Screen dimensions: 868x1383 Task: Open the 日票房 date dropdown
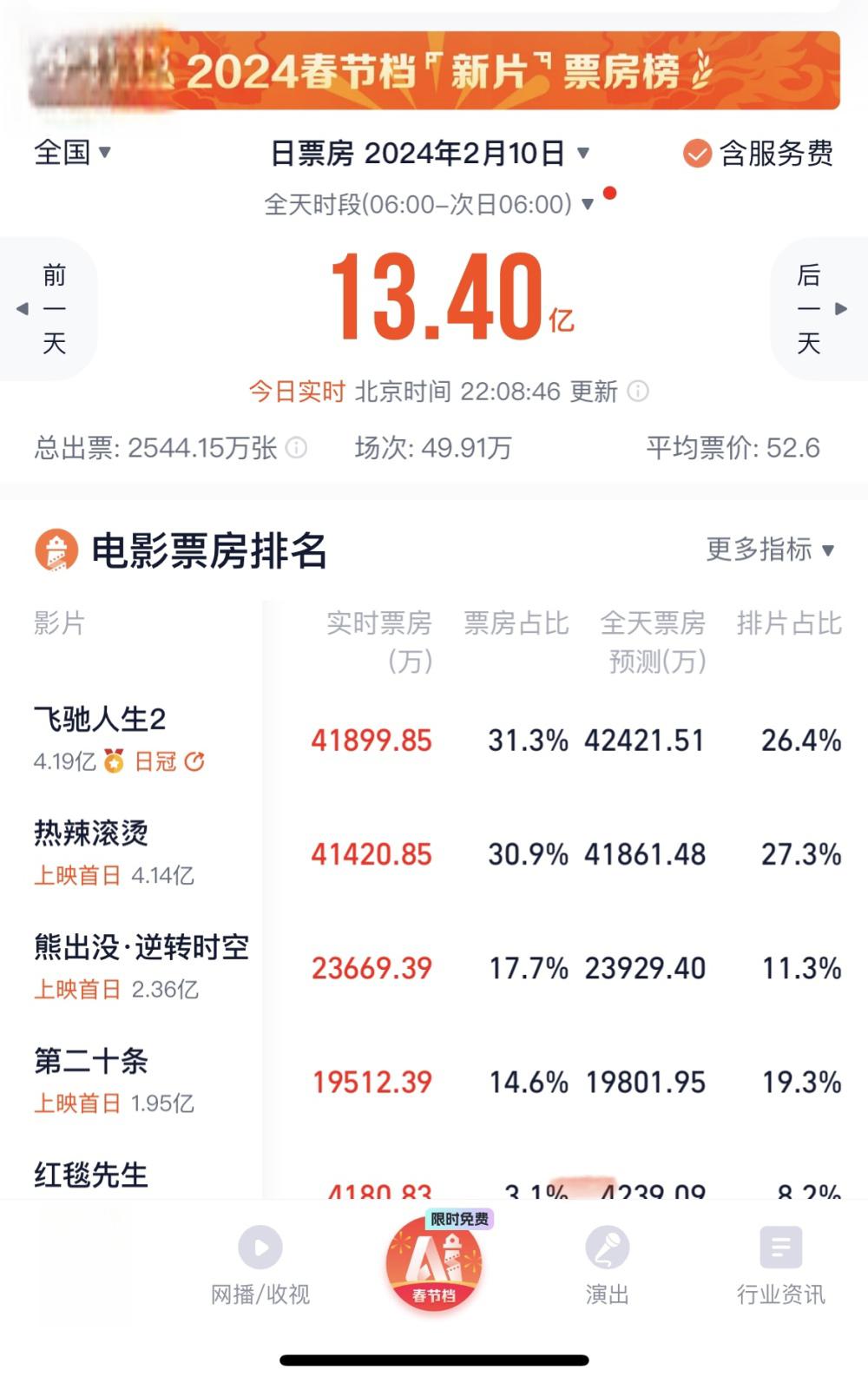(430, 151)
